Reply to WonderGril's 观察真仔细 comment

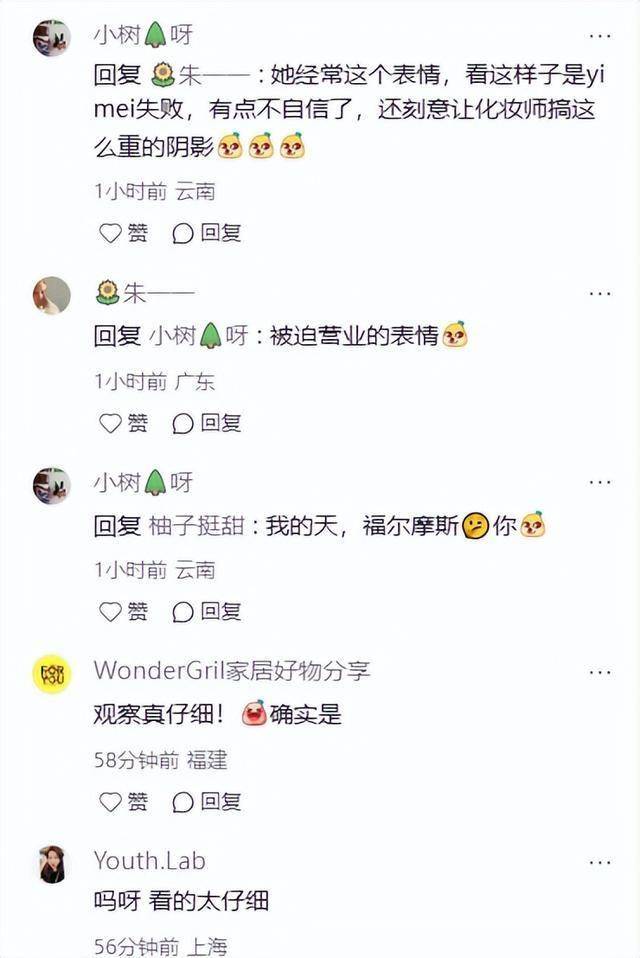pyautogui.click(x=207, y=801)
